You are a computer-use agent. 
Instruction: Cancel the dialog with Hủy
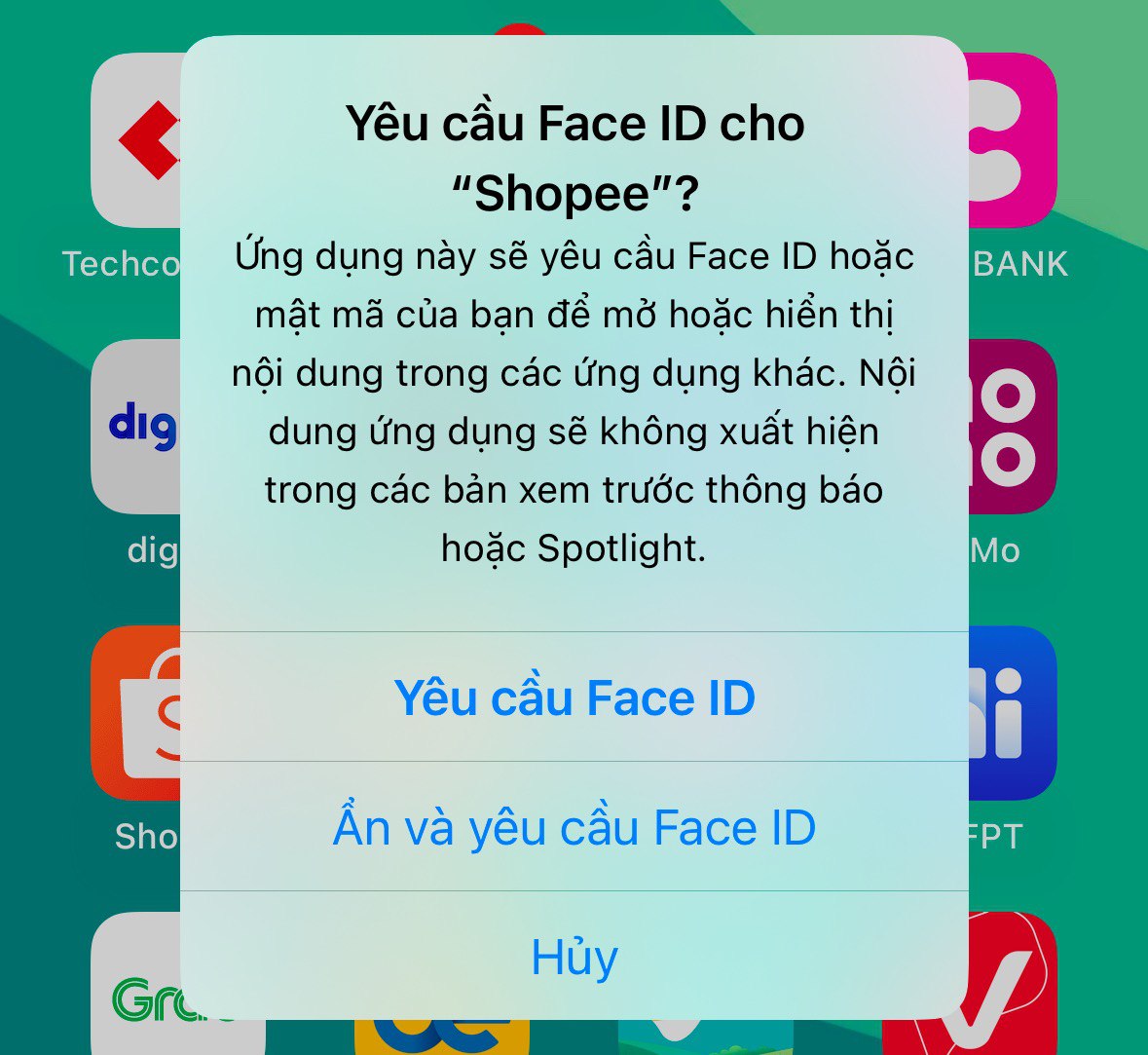click(x=574, y=956)
